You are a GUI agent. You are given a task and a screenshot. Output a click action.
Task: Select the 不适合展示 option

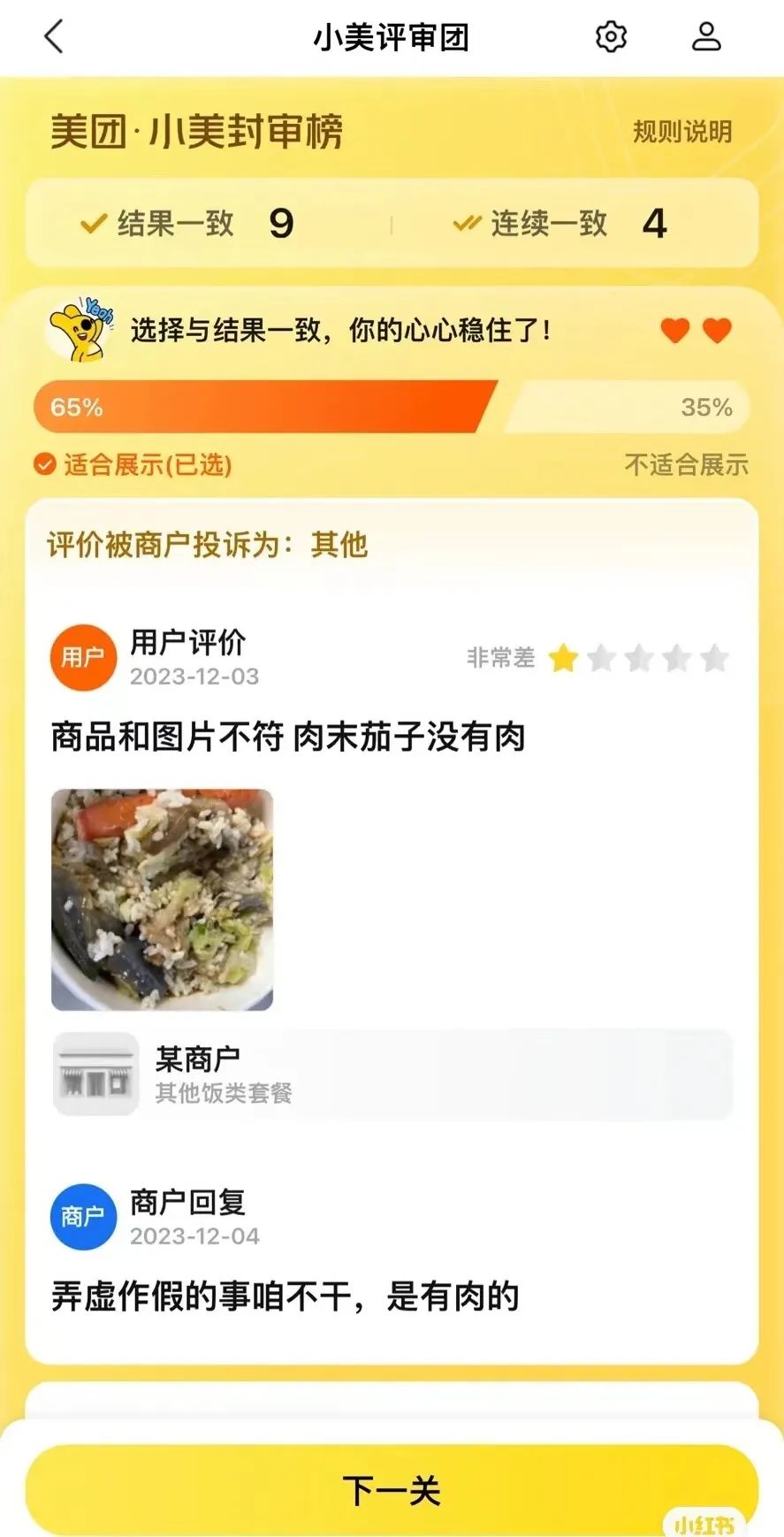coord(687,466)
